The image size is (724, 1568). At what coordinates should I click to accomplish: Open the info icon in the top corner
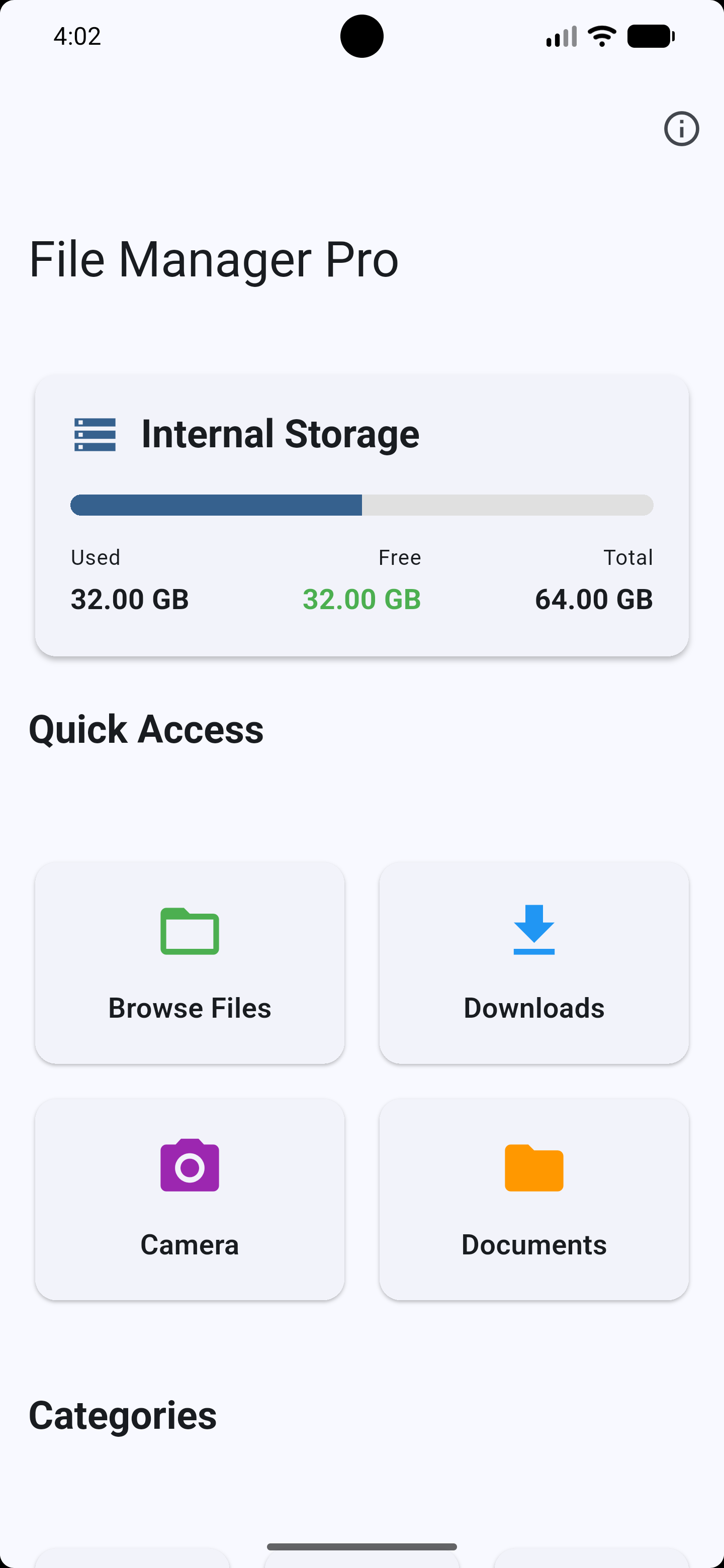(681, 129)
